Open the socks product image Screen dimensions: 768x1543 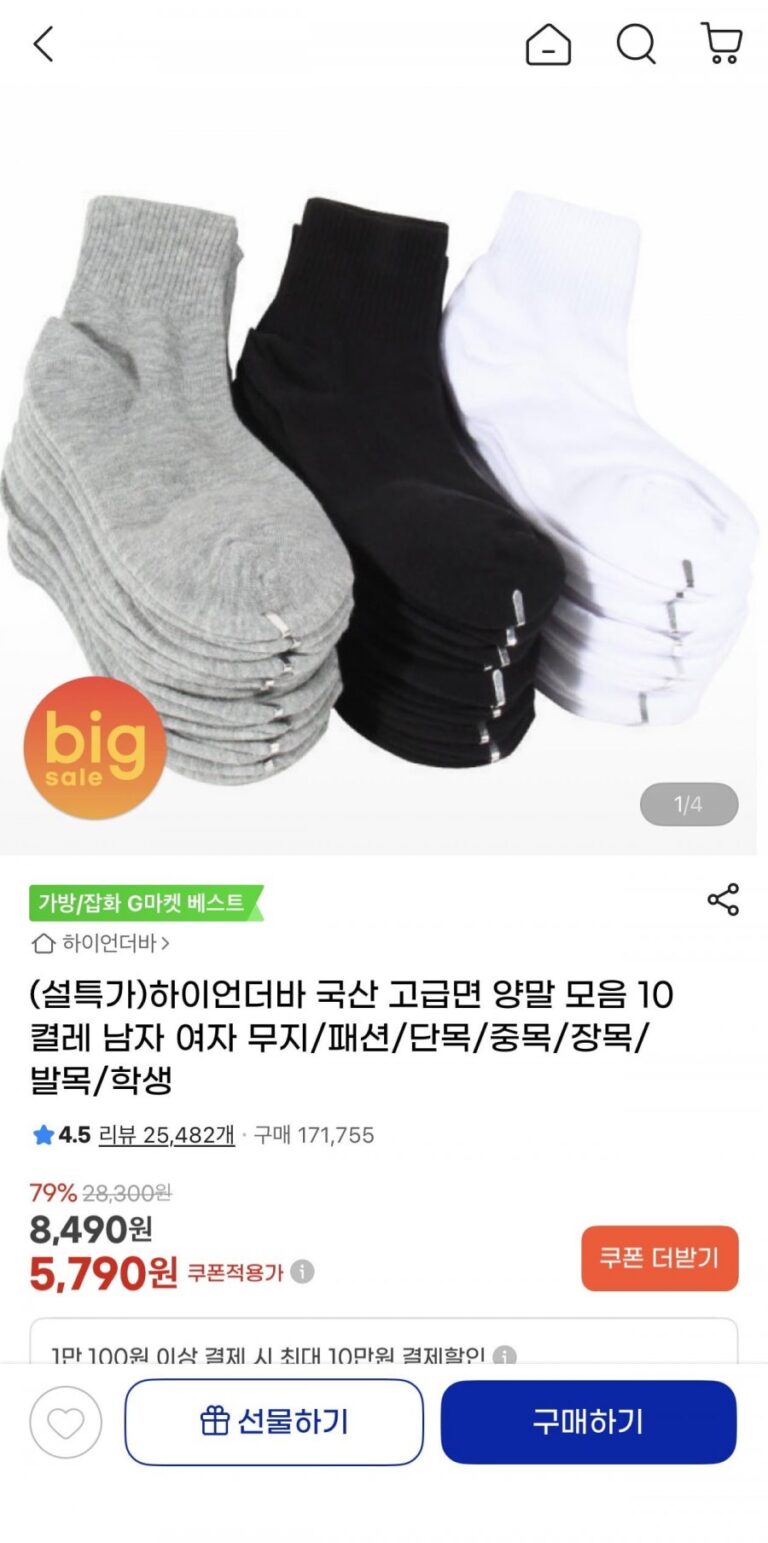[x=384, y=470]
